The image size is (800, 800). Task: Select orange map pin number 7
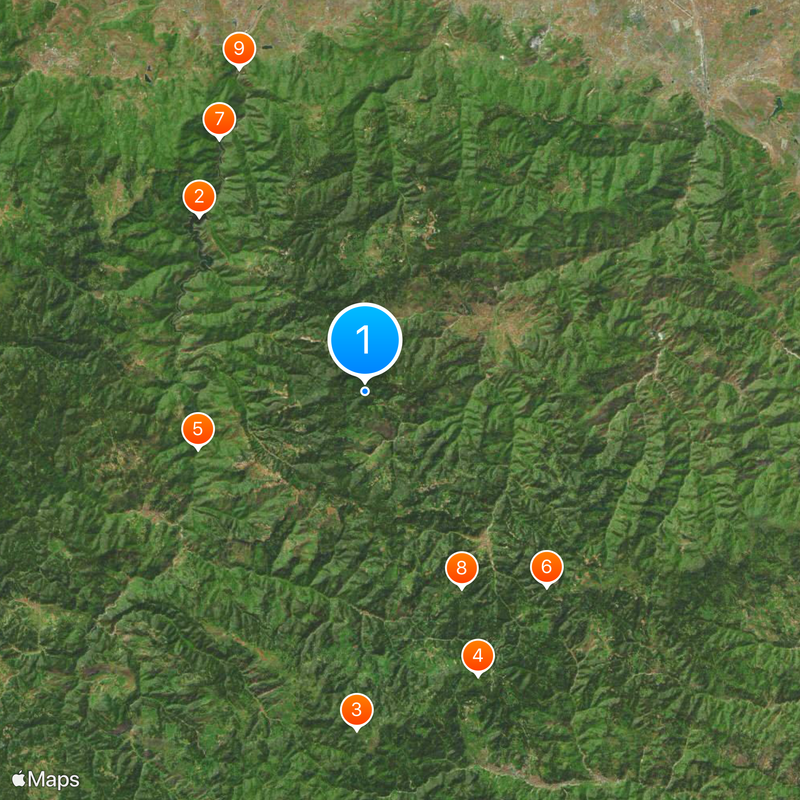pos(219,119)
